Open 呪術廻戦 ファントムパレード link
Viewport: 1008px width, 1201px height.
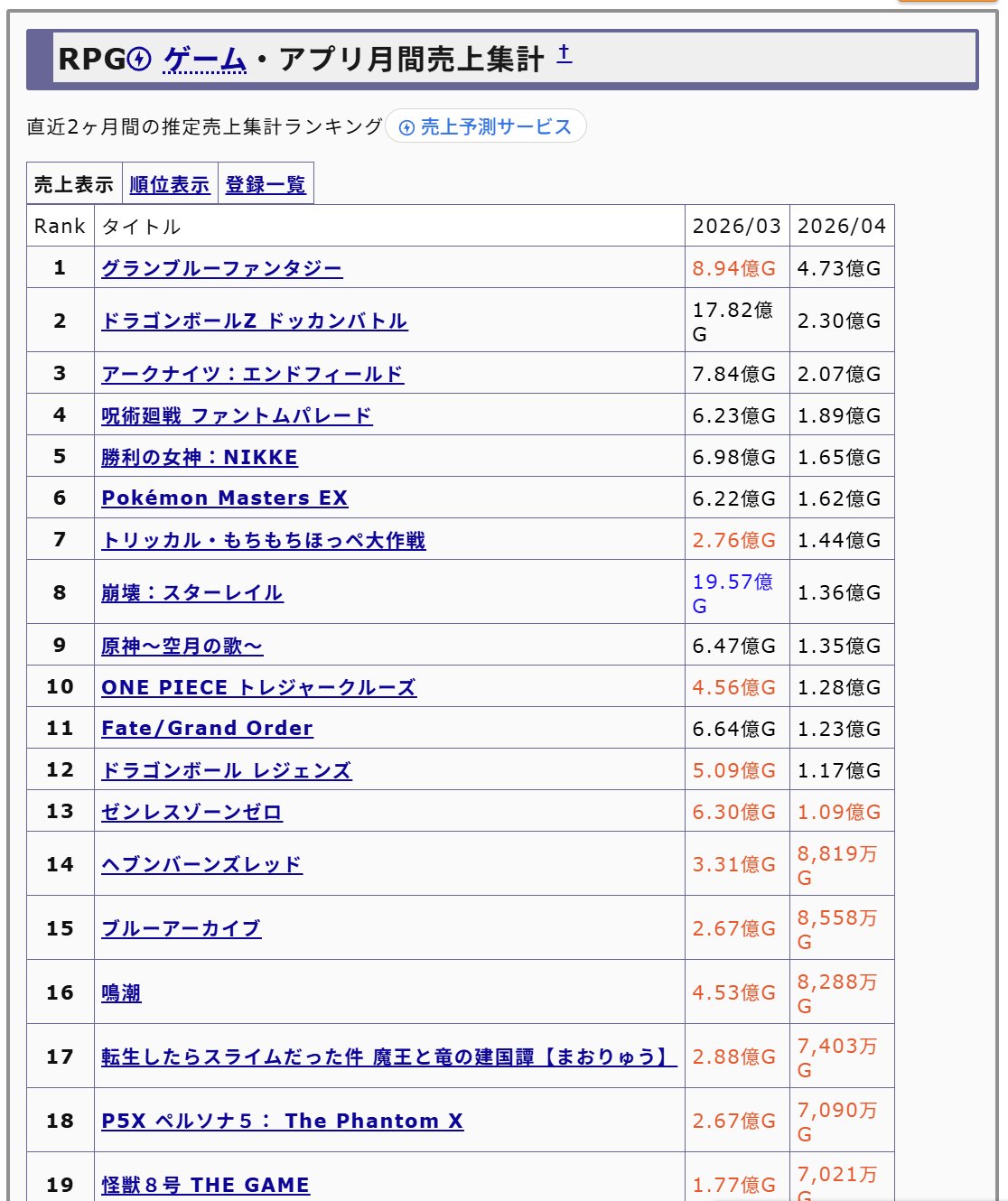pyautogui.click(x=237, y=415)
